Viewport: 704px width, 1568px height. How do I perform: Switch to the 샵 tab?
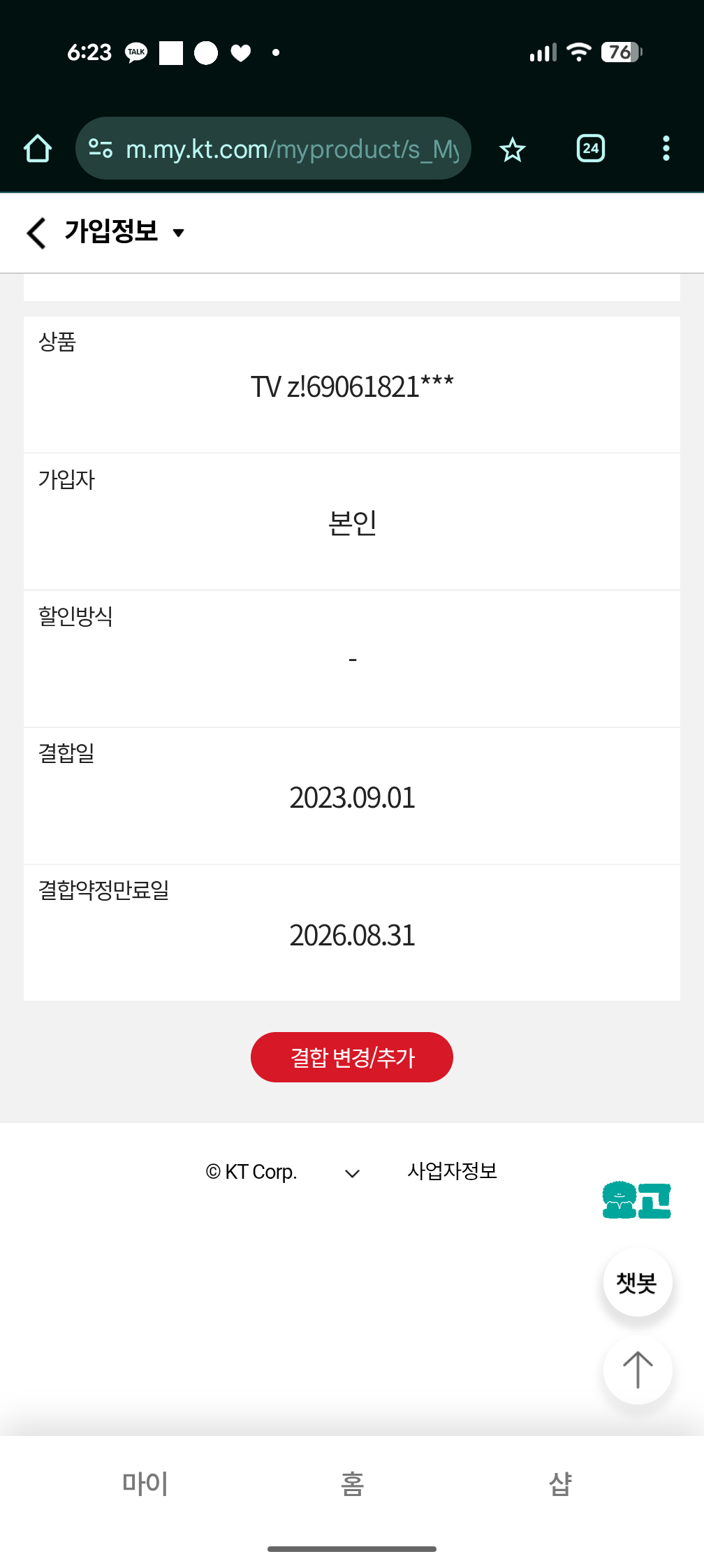pyautogui.click(x=560, y=1483)
